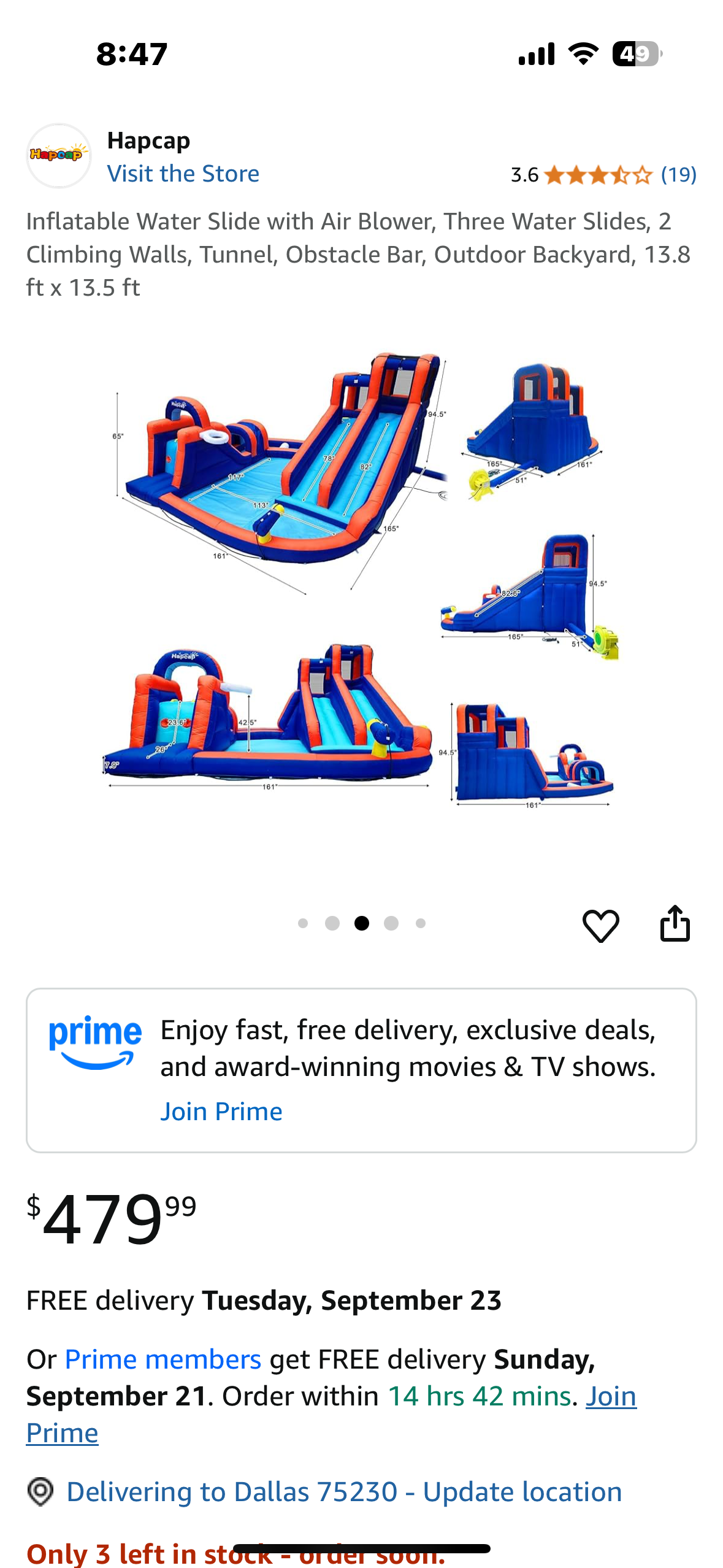Share this product listing
This screenshot has width=723, height=1568.
click(675, 924)
